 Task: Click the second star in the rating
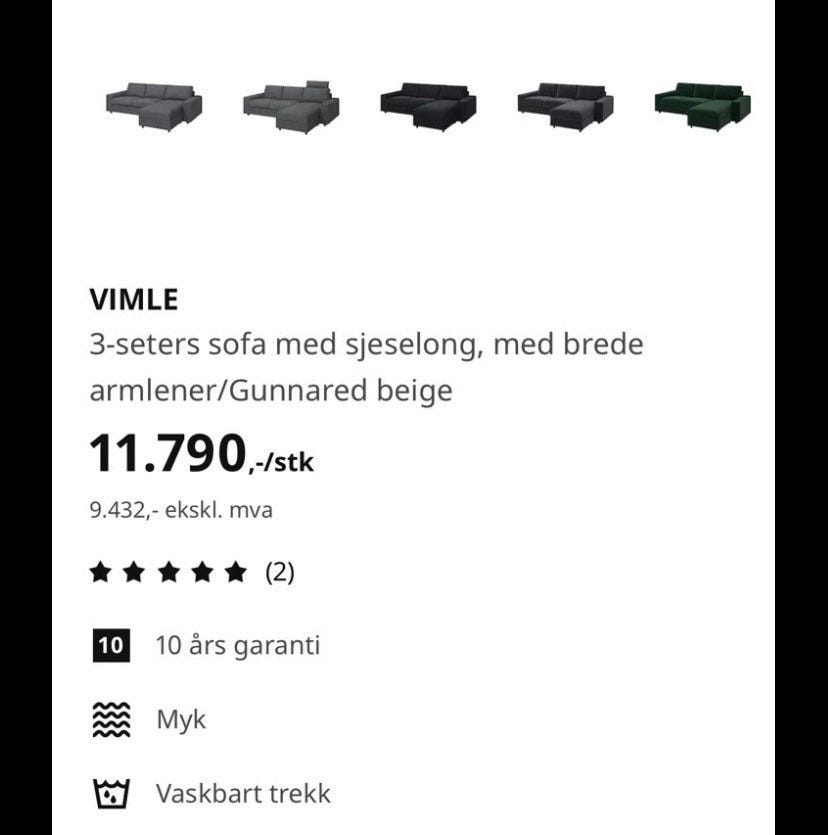(x=132, y=571)
